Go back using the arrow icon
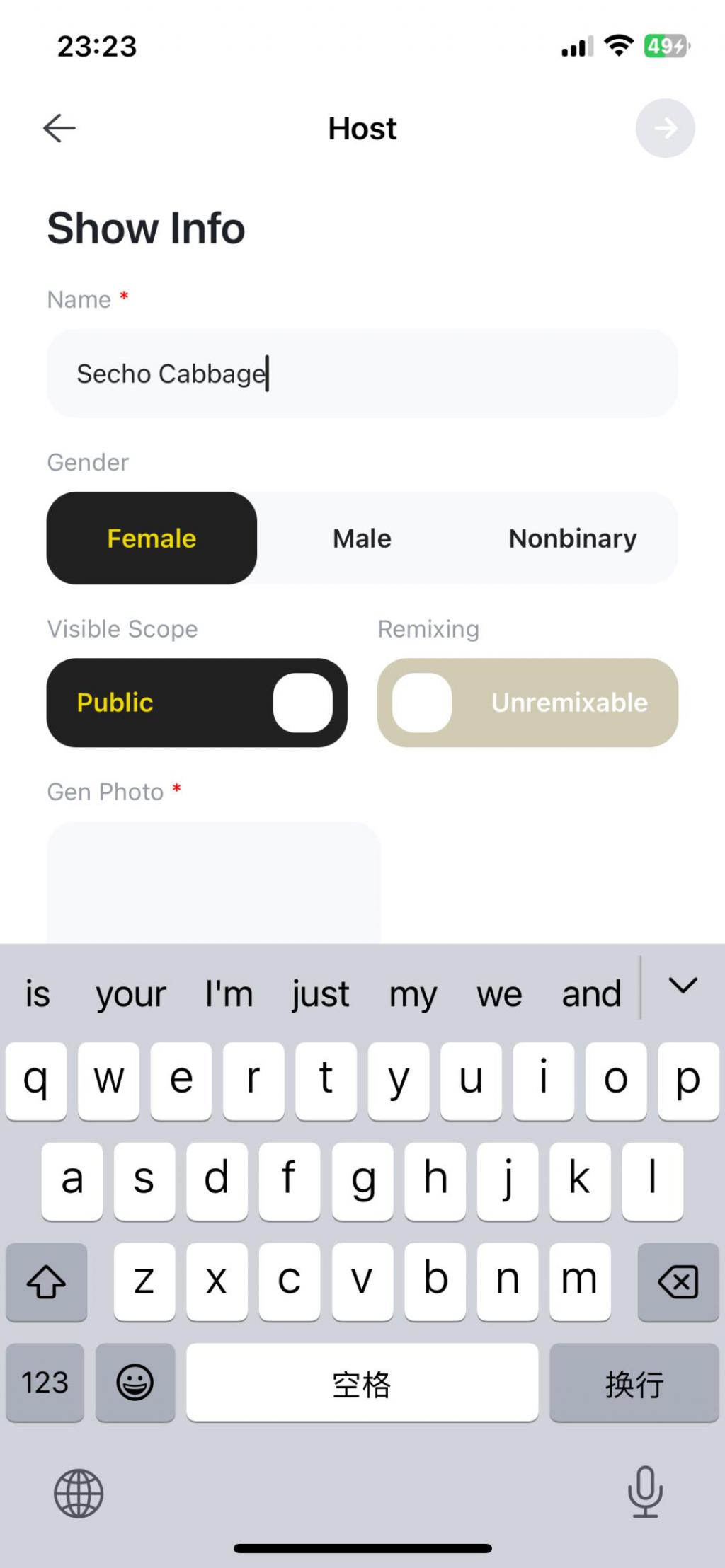 pyautogui.click(x=59, y=128)
